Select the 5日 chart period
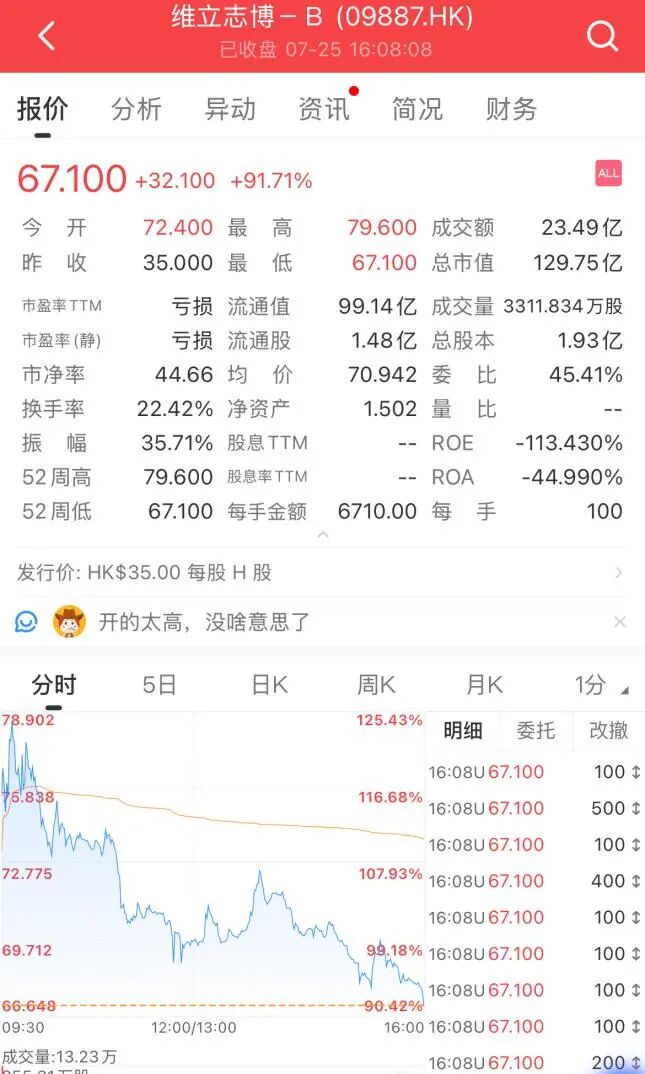The image size is (645, 1074). pyautogui.click(x=159, y=685)
